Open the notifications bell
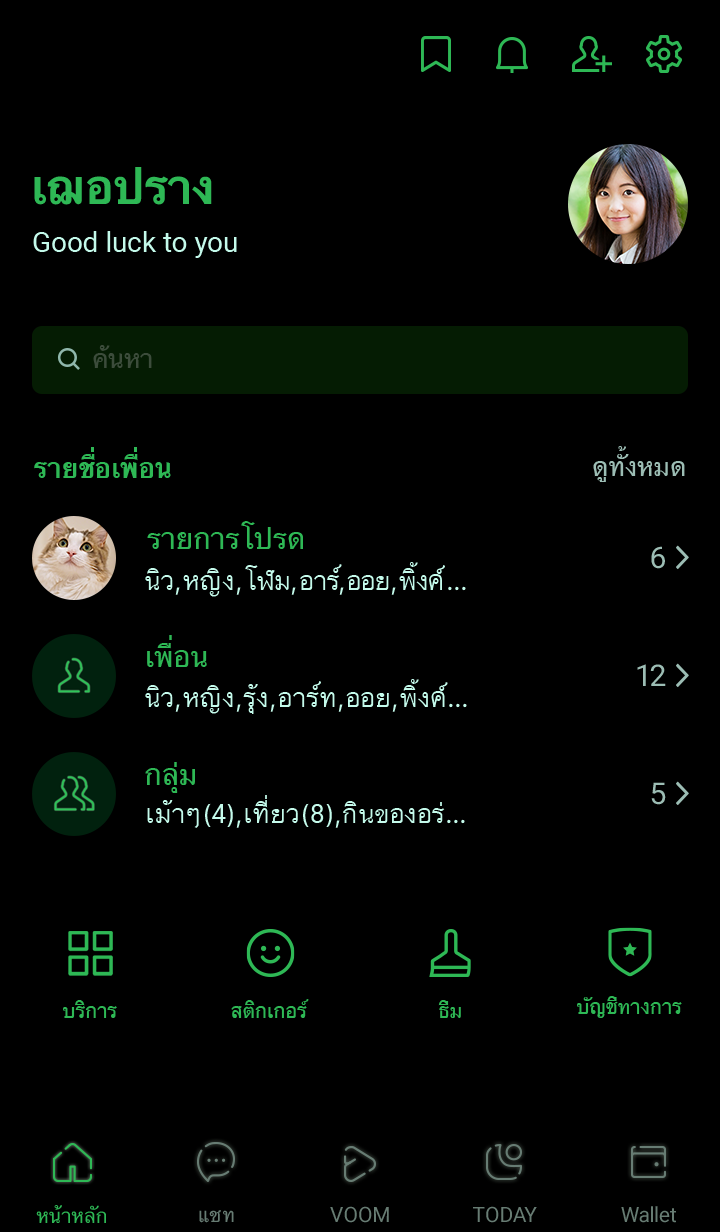 [512, 54]
